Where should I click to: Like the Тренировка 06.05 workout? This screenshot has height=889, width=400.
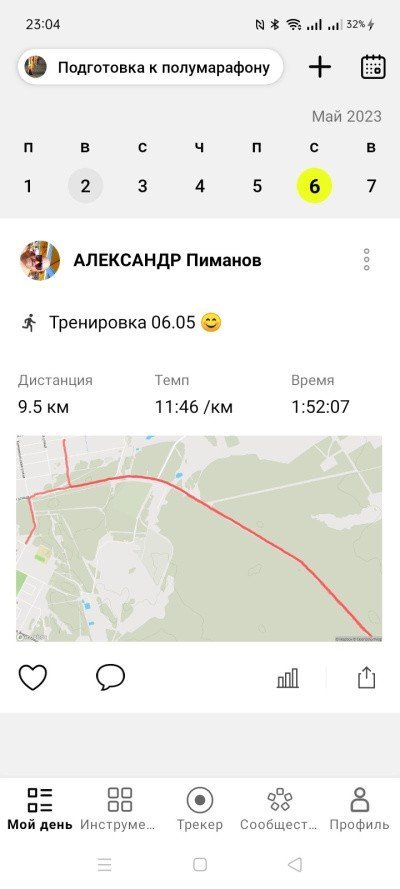click(x=33, y=677)
